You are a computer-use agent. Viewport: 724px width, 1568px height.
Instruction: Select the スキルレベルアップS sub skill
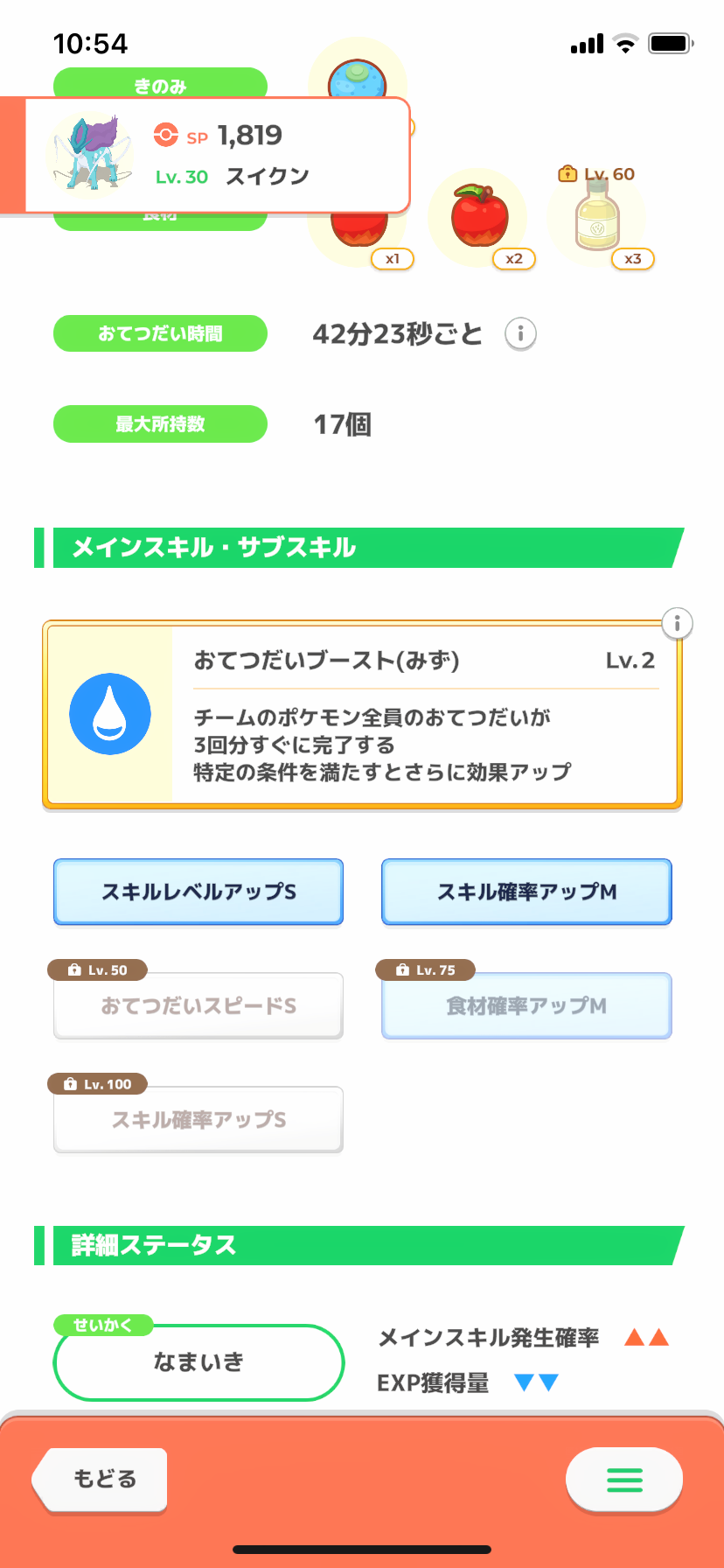click(x=198, y=892)
